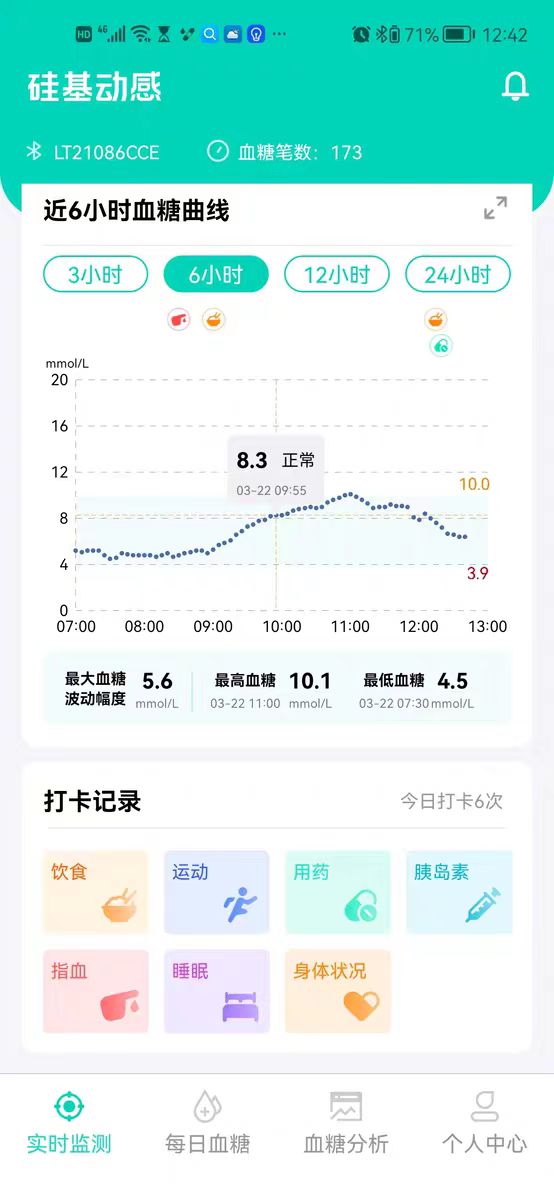Go to the 实时监测 tab
Viewport: 554px width, 1200px height.
69,1123
